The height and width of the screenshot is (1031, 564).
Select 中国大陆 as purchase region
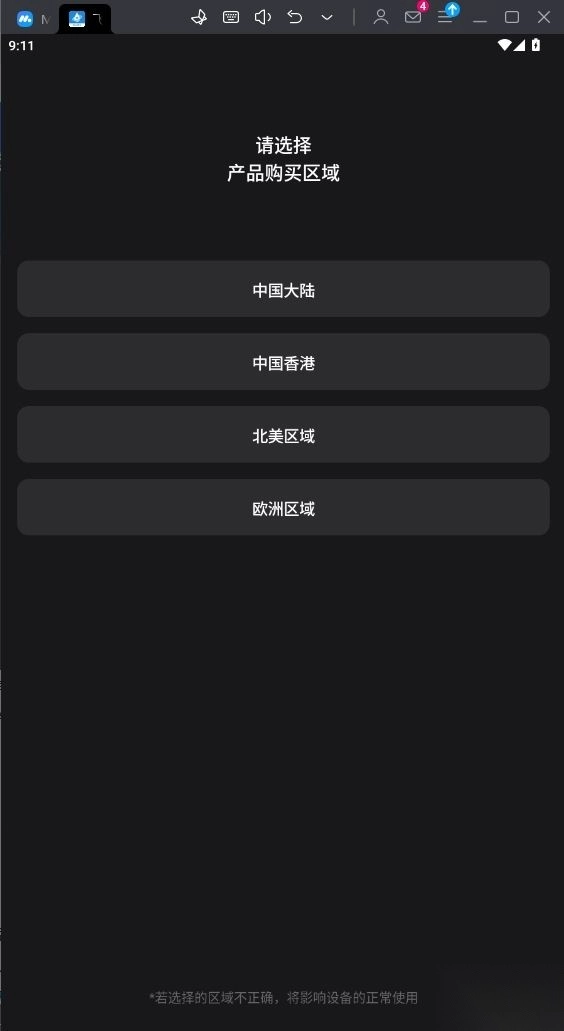(283, 289)
